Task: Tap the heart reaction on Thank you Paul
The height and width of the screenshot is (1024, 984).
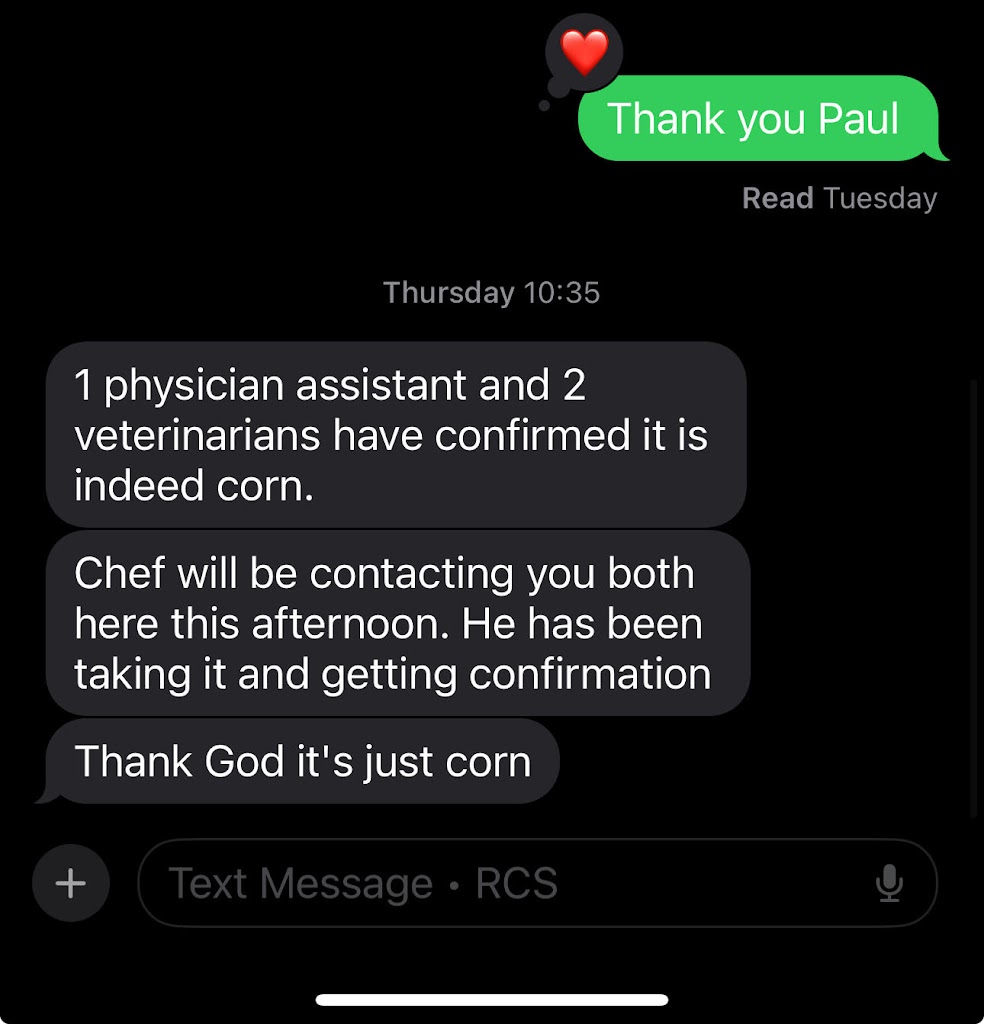Action: tap(584, 53)
